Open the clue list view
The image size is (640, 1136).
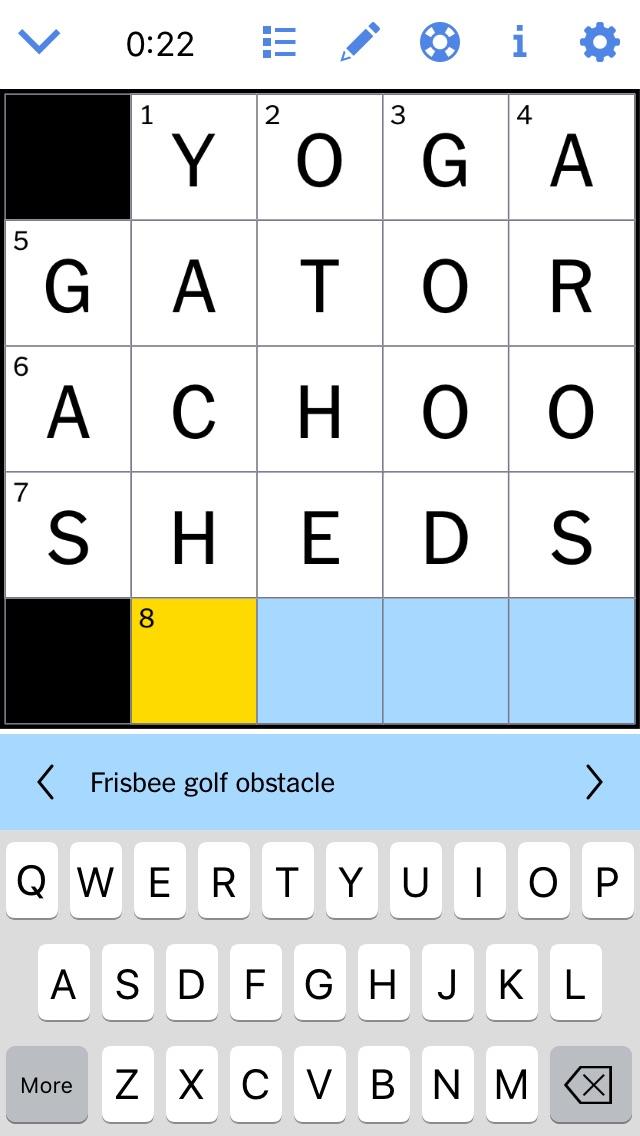[279, 43]
